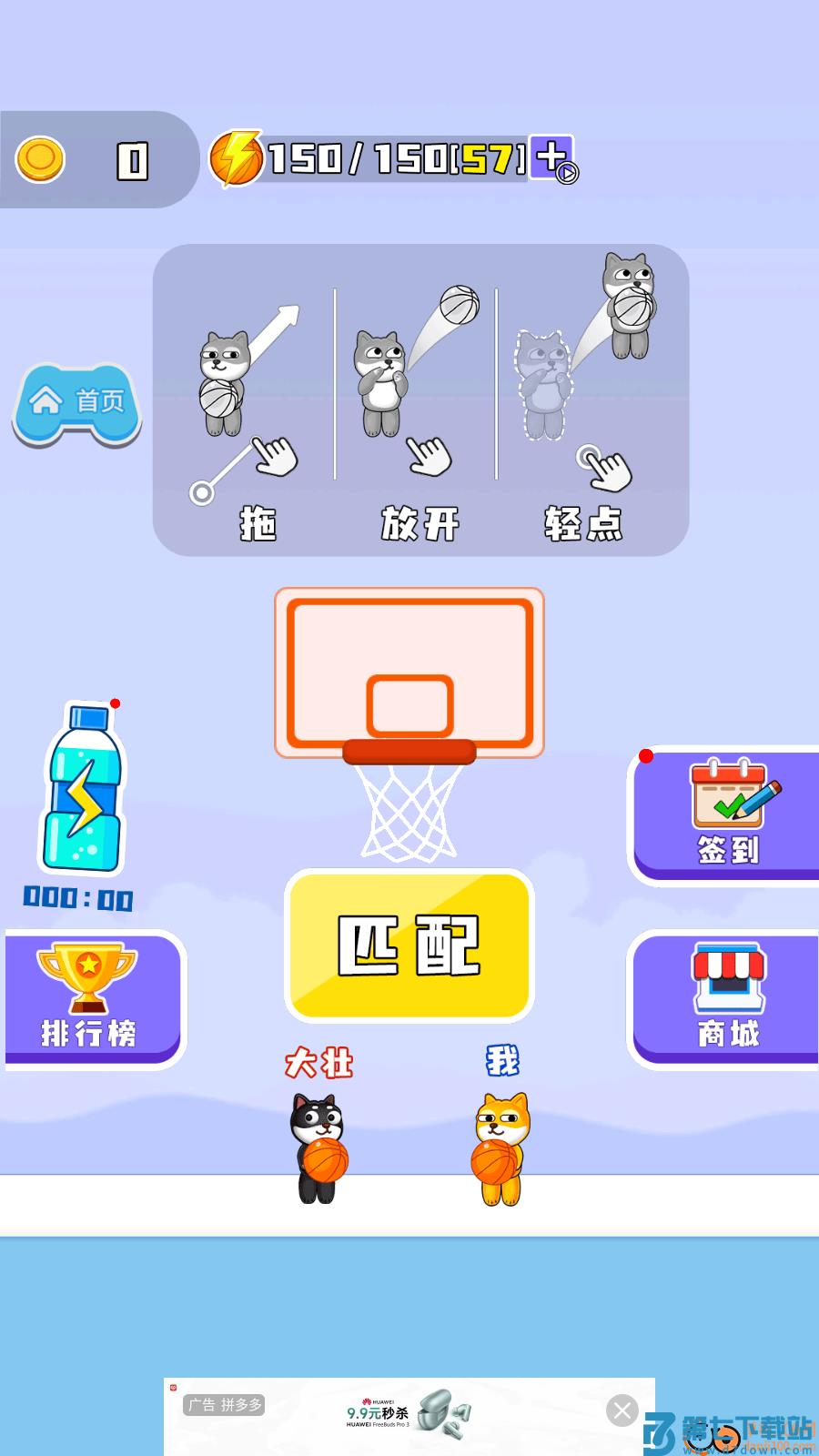Dismiss the bottom ad with the X
Image resolution: width=819 pixels, height=1456 pixels.
[x=622, y=1411]
